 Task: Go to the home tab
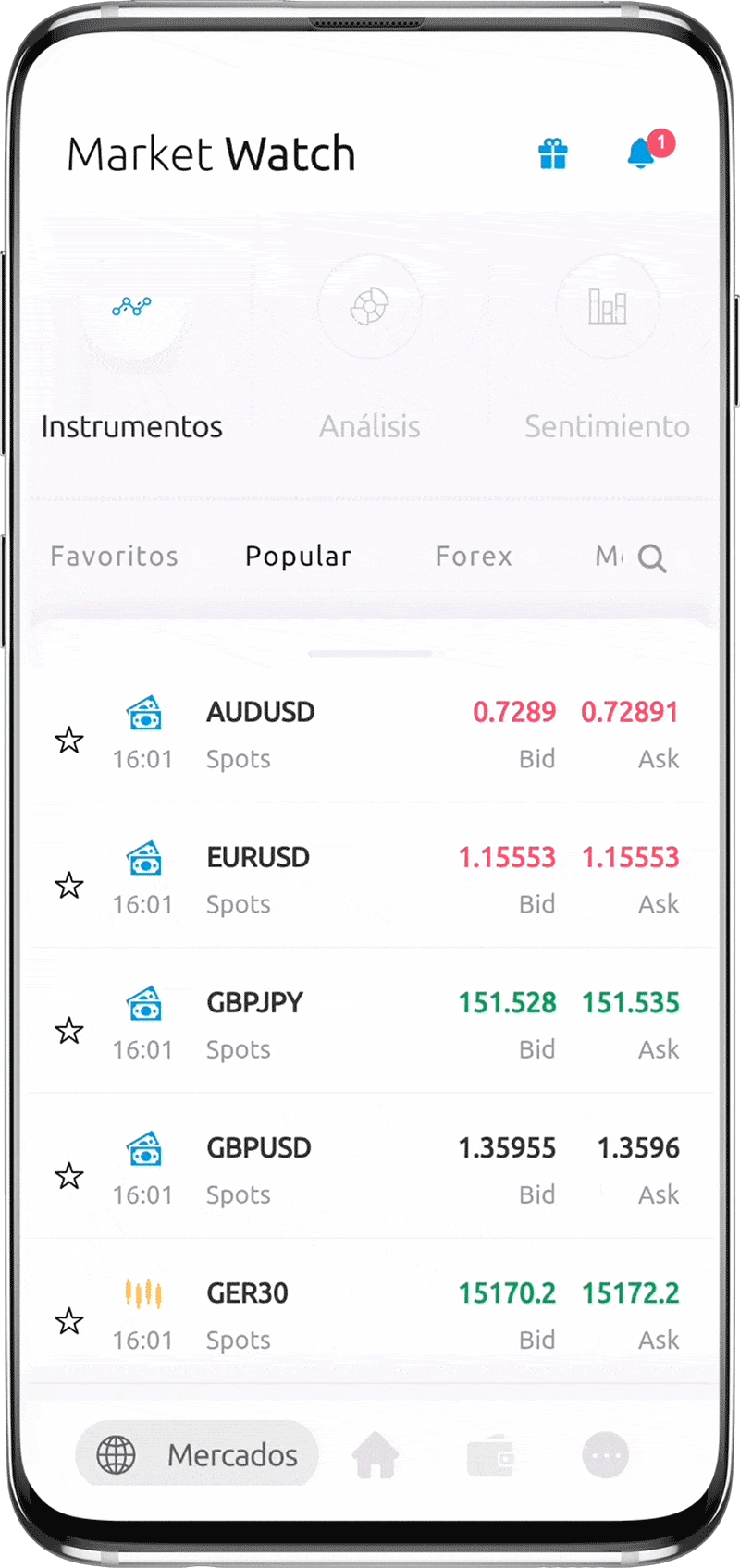(x=376, y=1455)
